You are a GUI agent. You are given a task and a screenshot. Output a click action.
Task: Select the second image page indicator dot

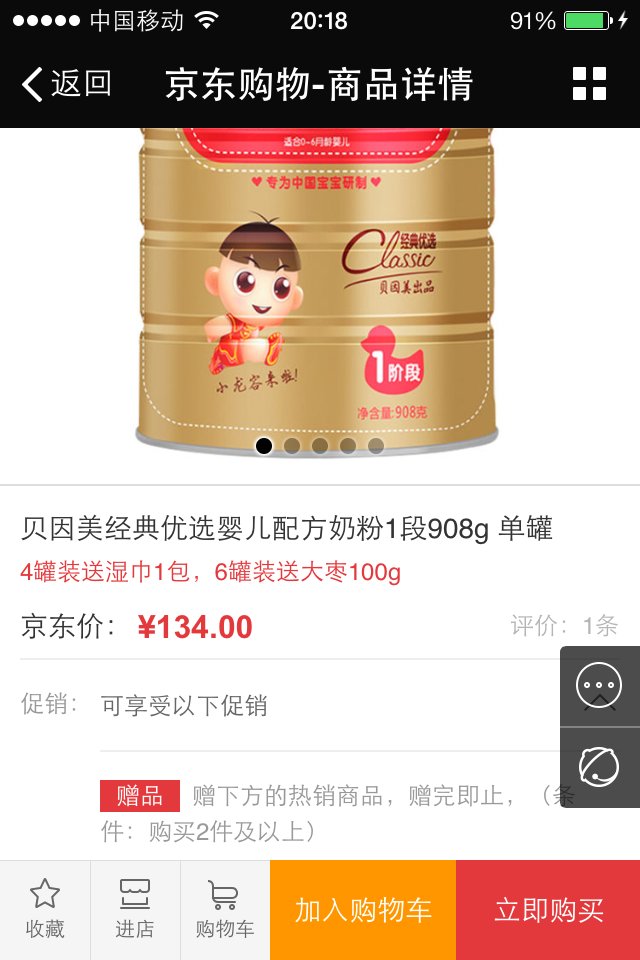[x=292, y=446]
